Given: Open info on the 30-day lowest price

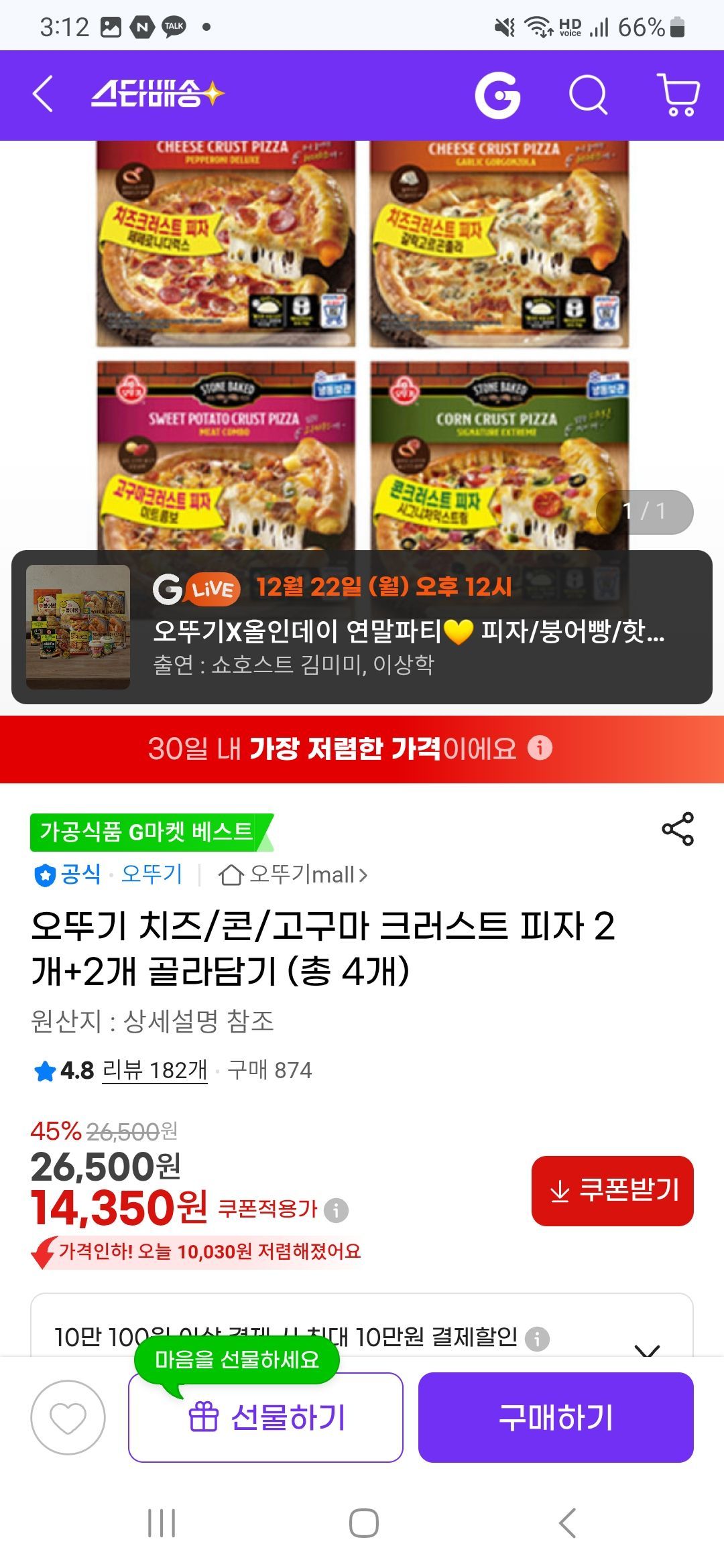Looking at the screenshot, I should [540, 747].
